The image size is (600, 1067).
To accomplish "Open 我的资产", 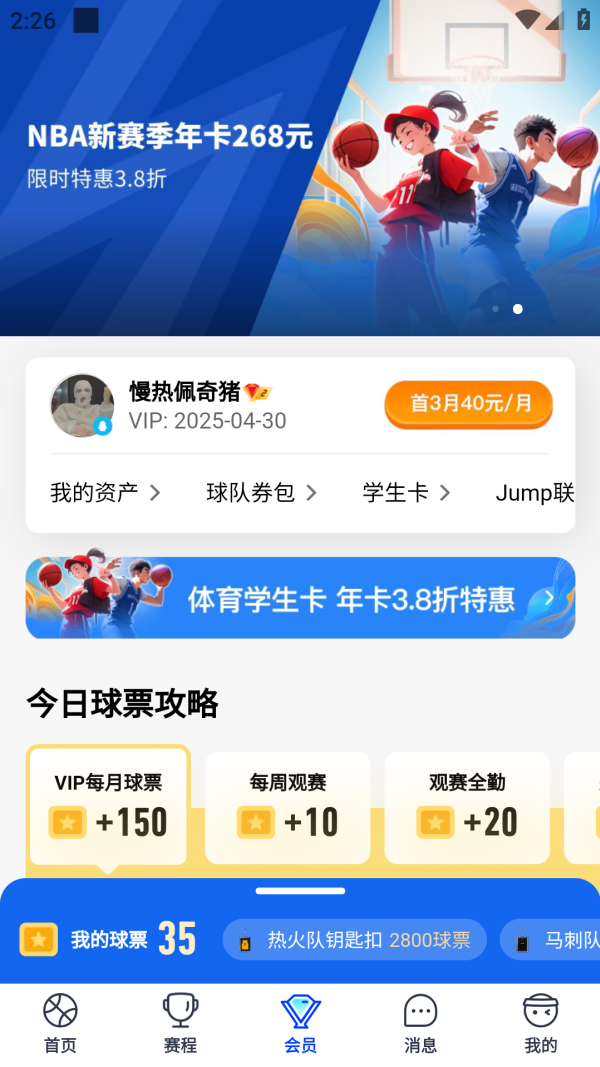I will click(x=105, y=492).
